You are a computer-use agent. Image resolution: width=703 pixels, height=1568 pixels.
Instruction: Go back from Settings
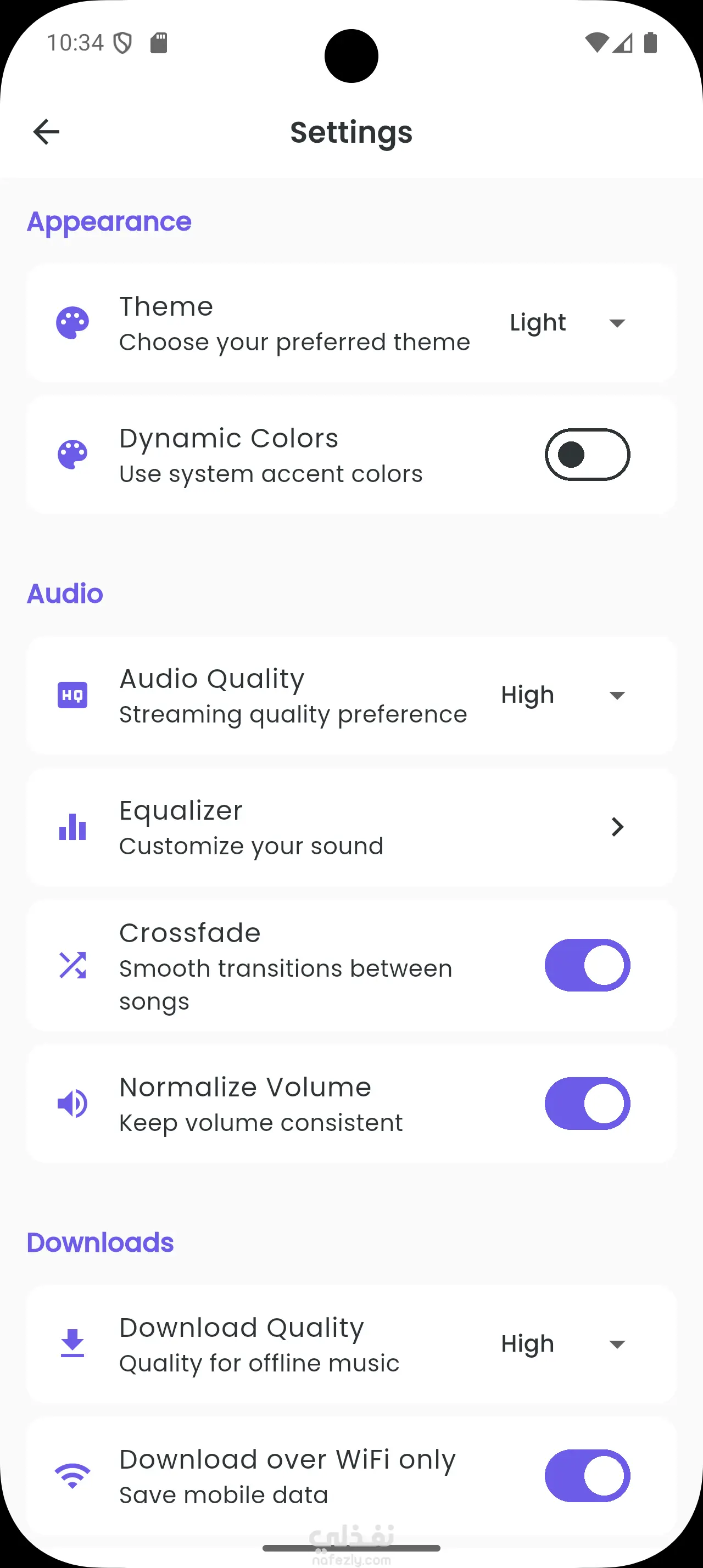[x=46, y=132]
